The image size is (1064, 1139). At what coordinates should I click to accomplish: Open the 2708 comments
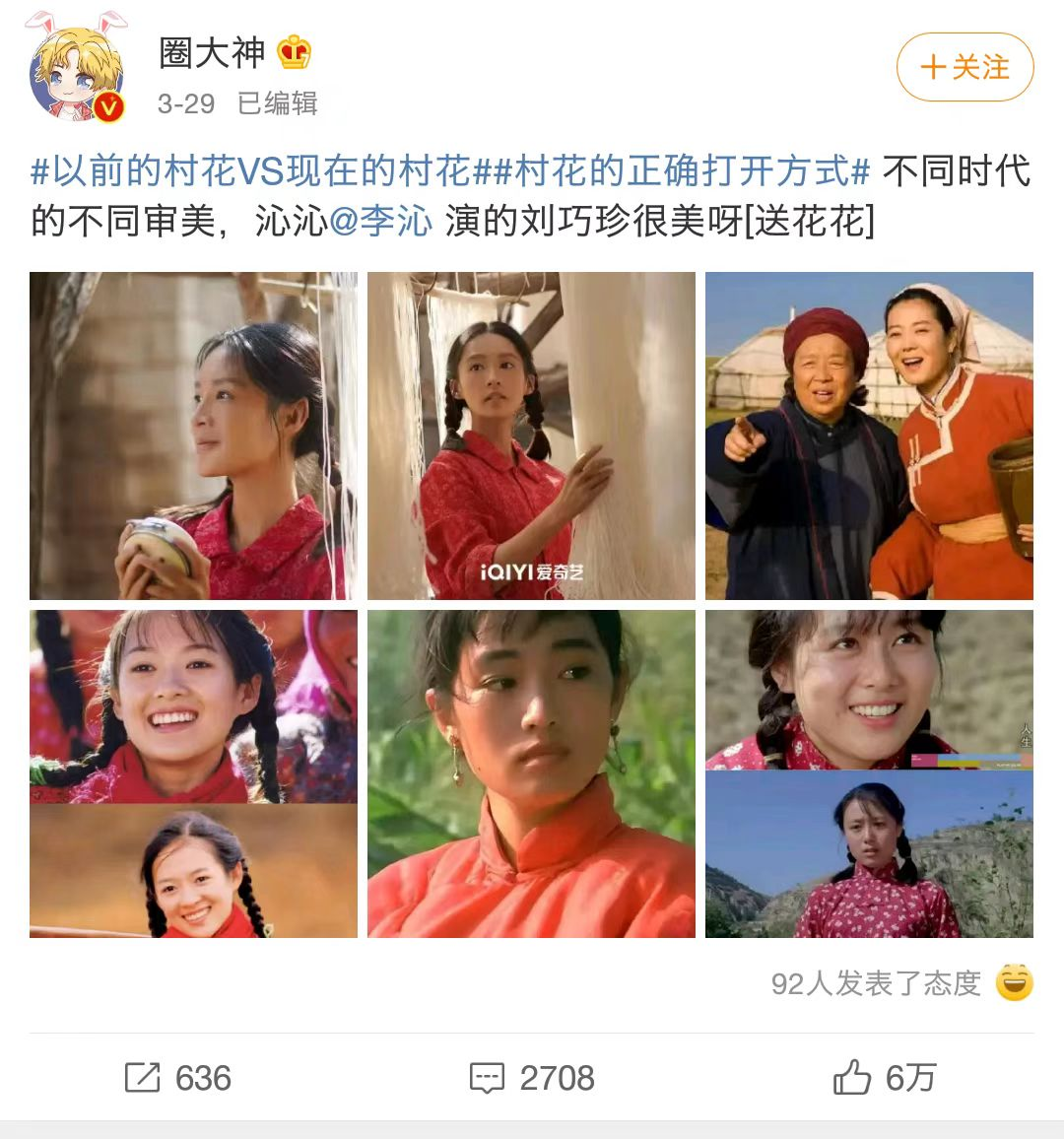532,1078
